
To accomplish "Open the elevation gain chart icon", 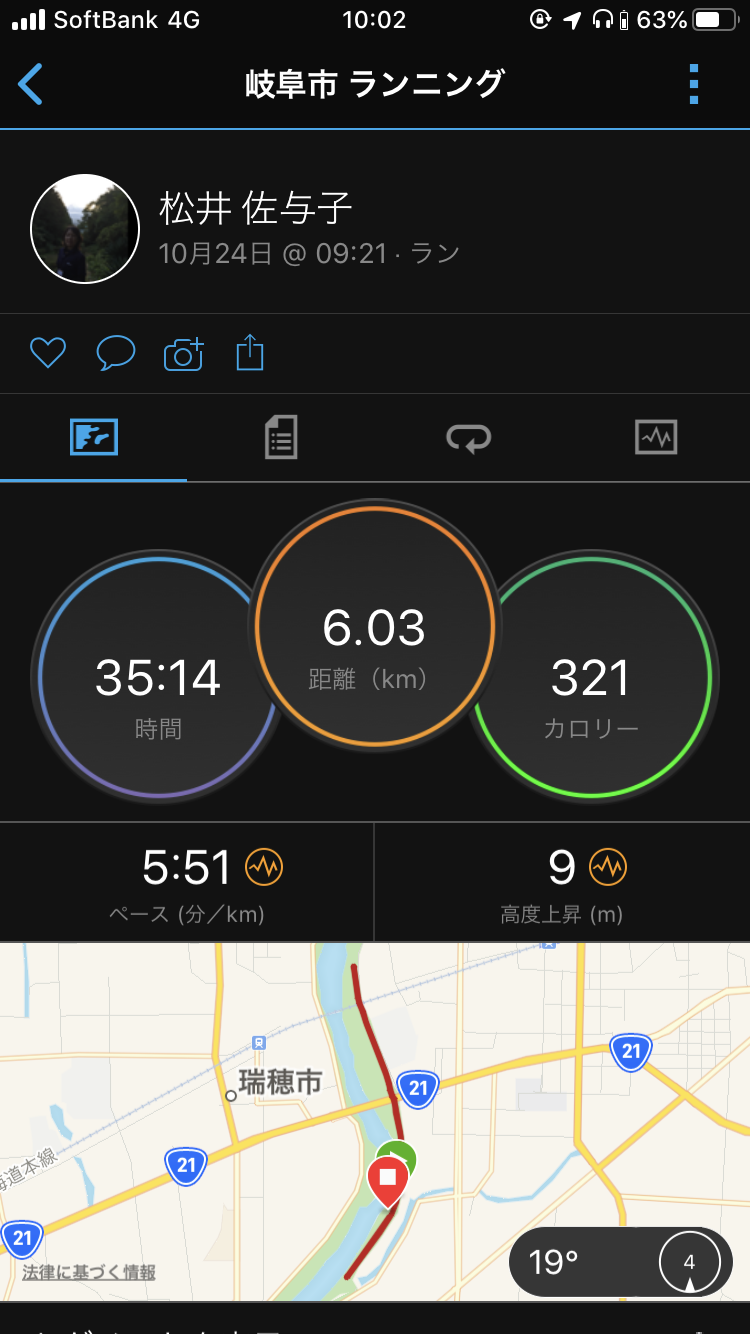I will [608, 867].
